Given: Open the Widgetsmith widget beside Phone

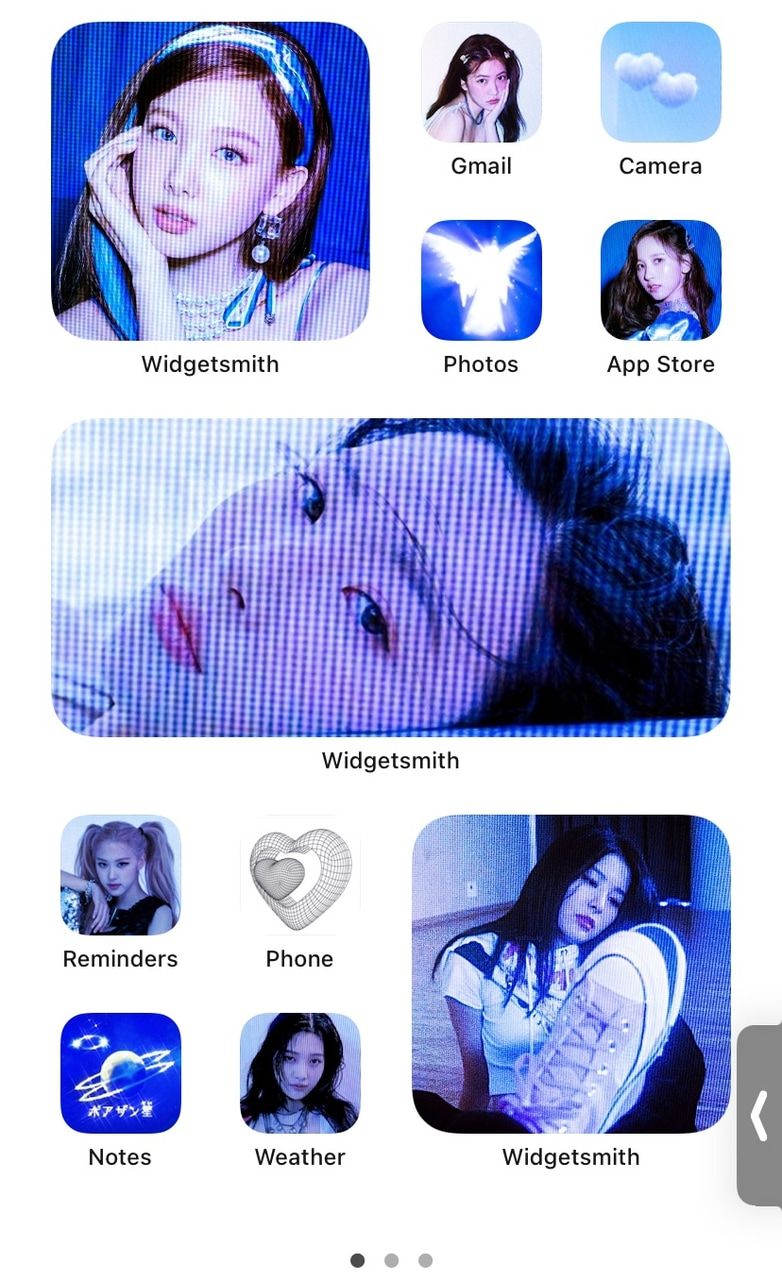Looking at the screenshot, I should tap(571, 974).
